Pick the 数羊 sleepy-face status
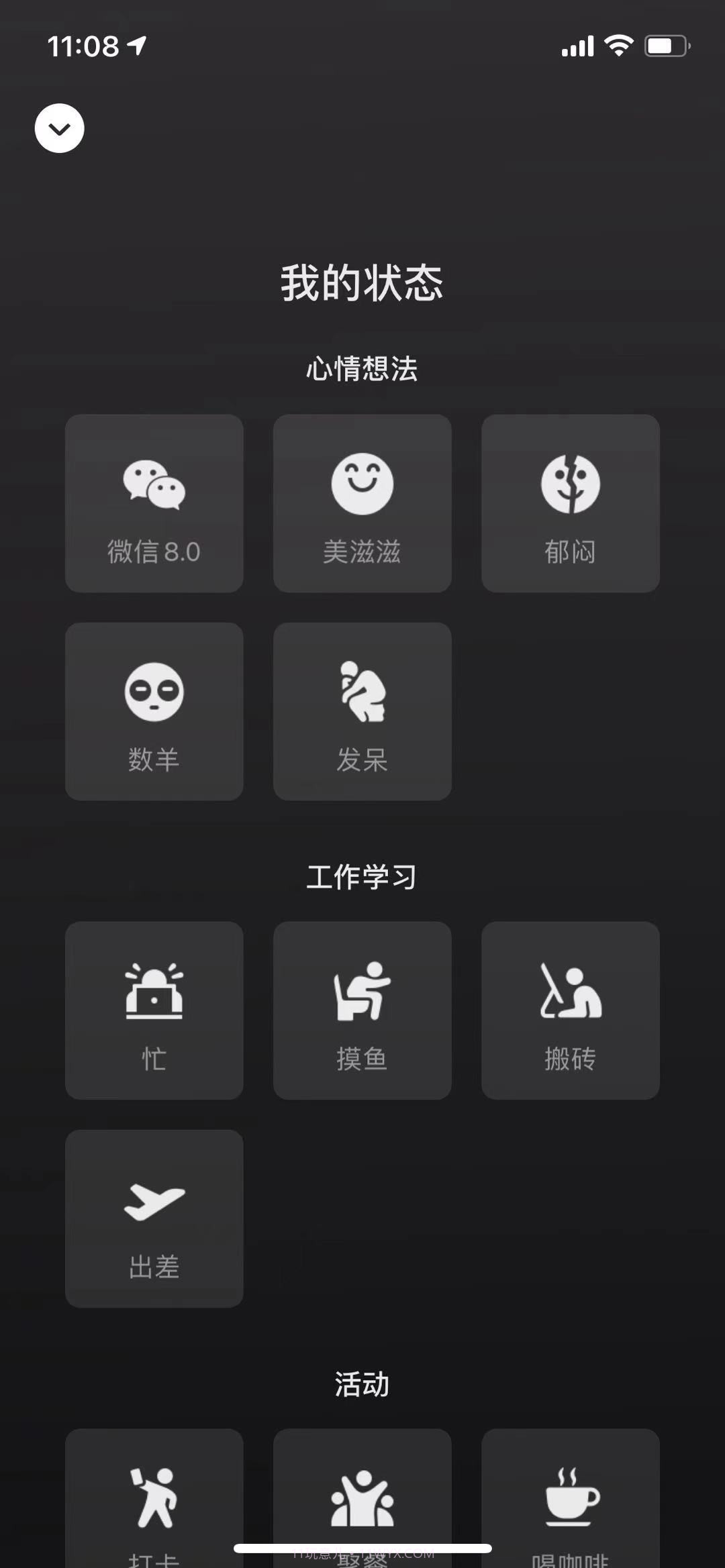The width and height of the screenshot is (725, 1568). click(154, 711)
